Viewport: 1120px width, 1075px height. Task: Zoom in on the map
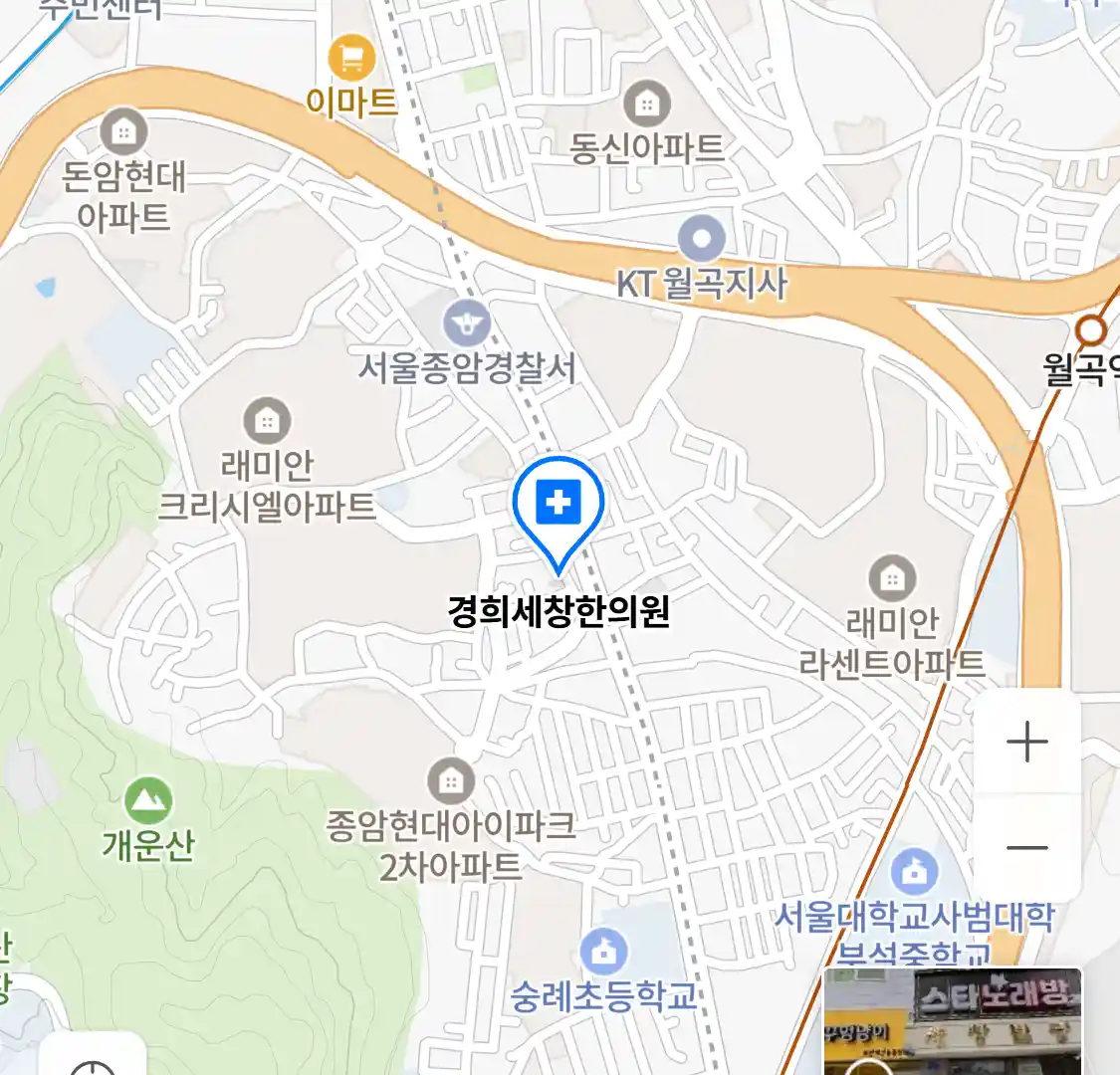click(1026, 743)
